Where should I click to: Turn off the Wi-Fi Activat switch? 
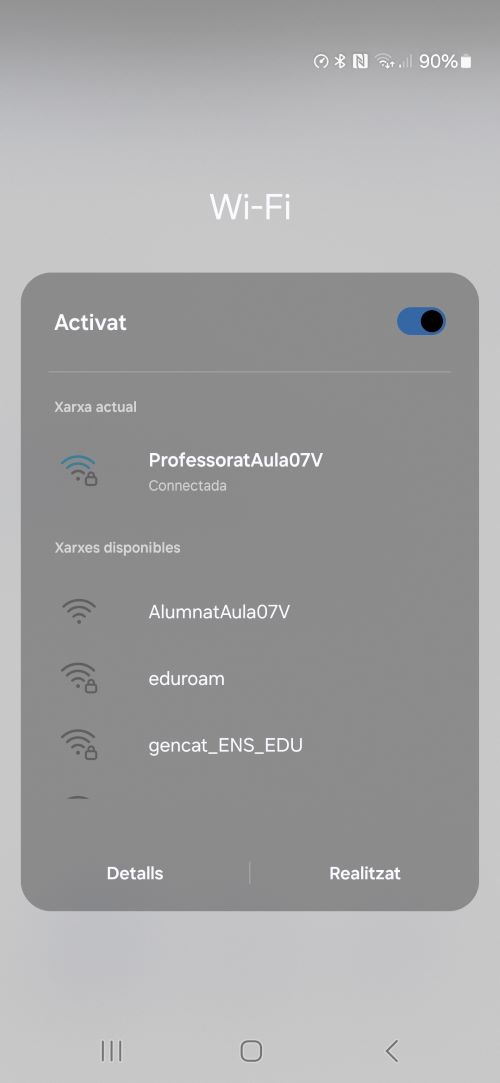click(x=421, y=321)
